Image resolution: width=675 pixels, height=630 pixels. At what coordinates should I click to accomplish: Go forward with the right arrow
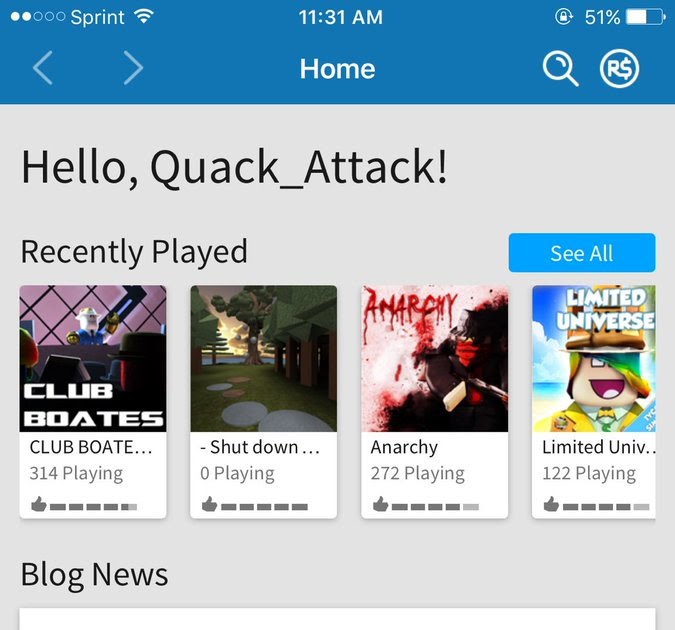(132, 68)
